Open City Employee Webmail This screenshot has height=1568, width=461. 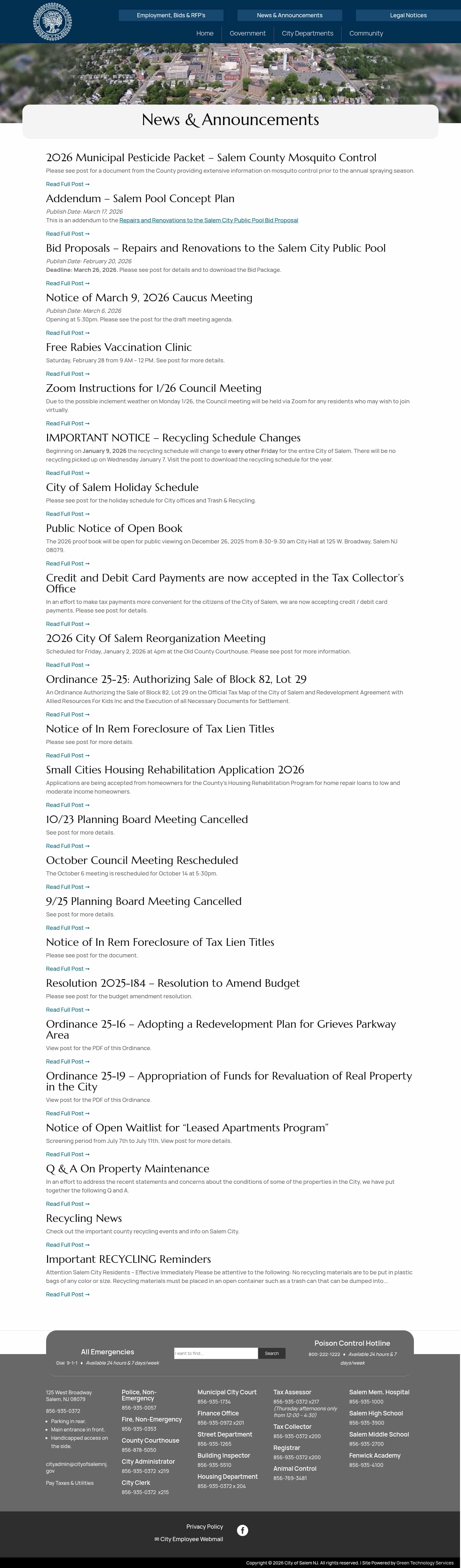189,1539
